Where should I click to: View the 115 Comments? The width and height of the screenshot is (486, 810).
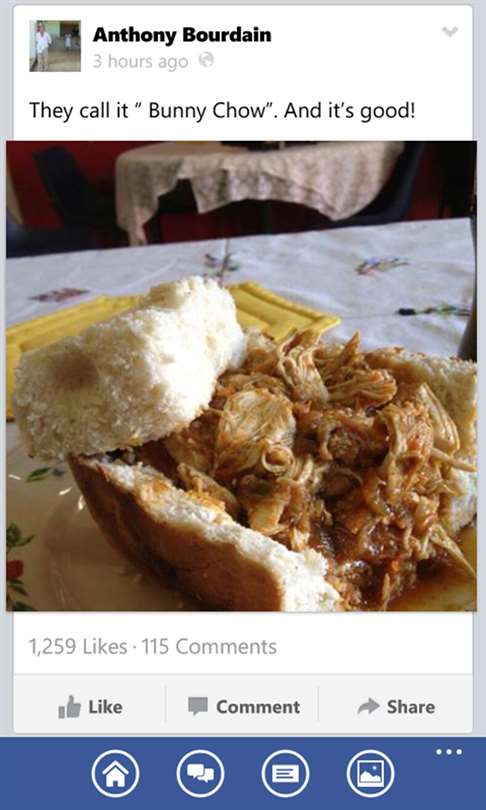[209, 647]
